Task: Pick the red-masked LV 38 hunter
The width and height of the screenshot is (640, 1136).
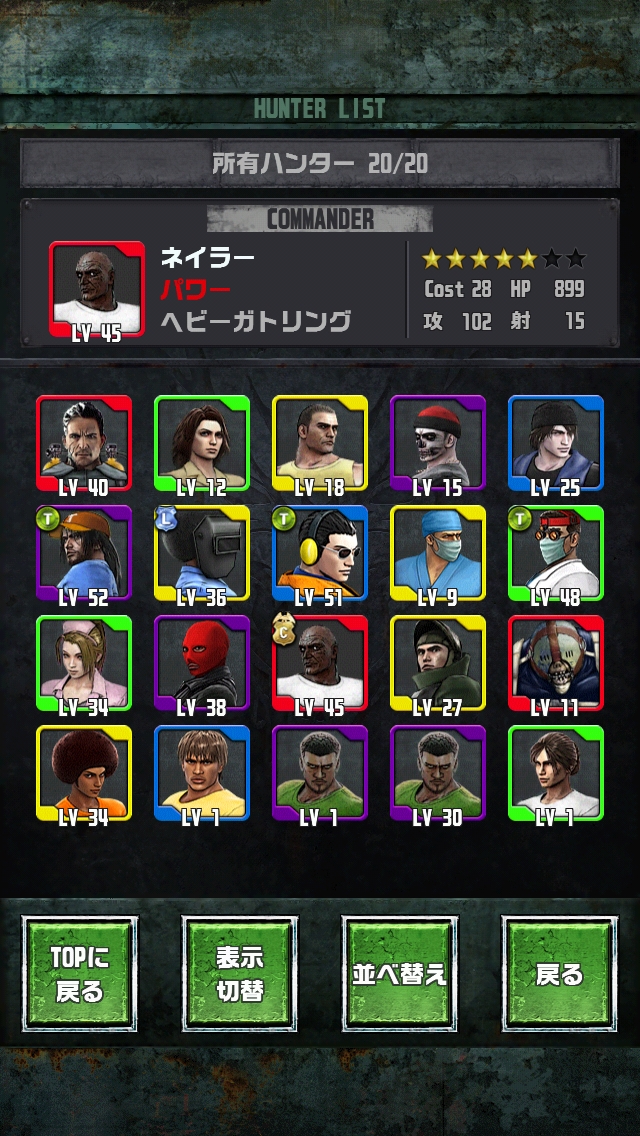Action: point(202,664)
